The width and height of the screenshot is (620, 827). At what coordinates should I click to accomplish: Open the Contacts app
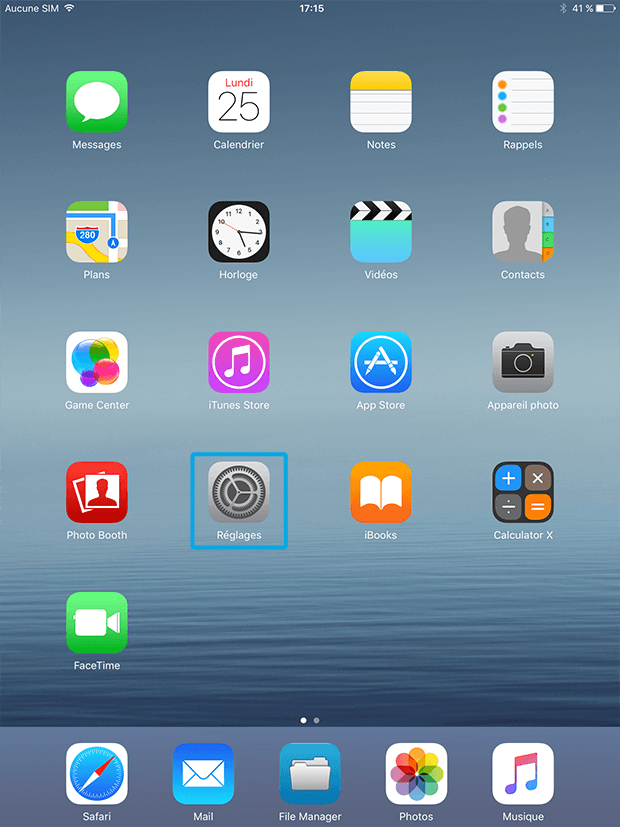(x=523, y=232)
